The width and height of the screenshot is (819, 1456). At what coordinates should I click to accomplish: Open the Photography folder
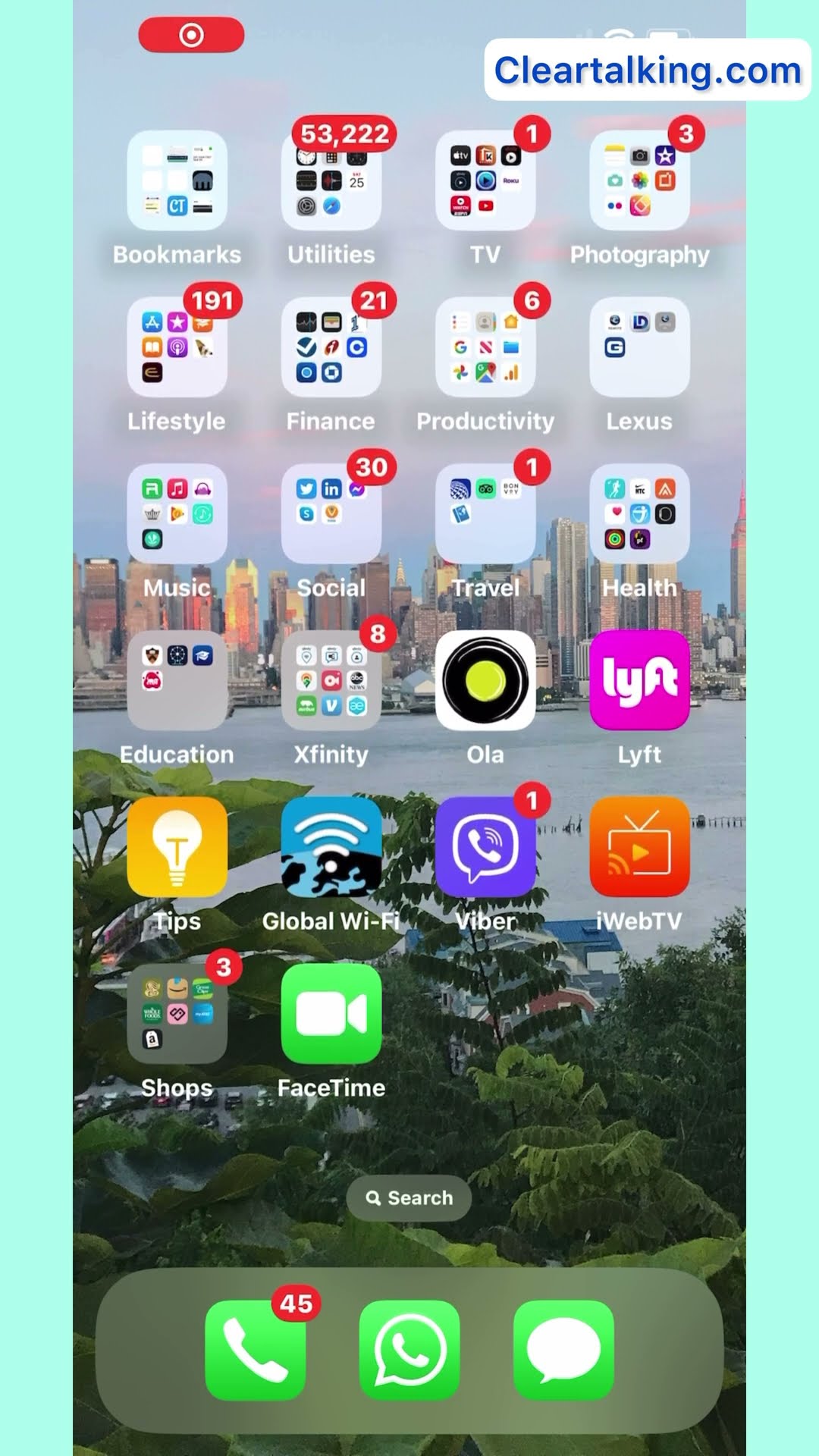pyautogui.click(x=639, y=181)
